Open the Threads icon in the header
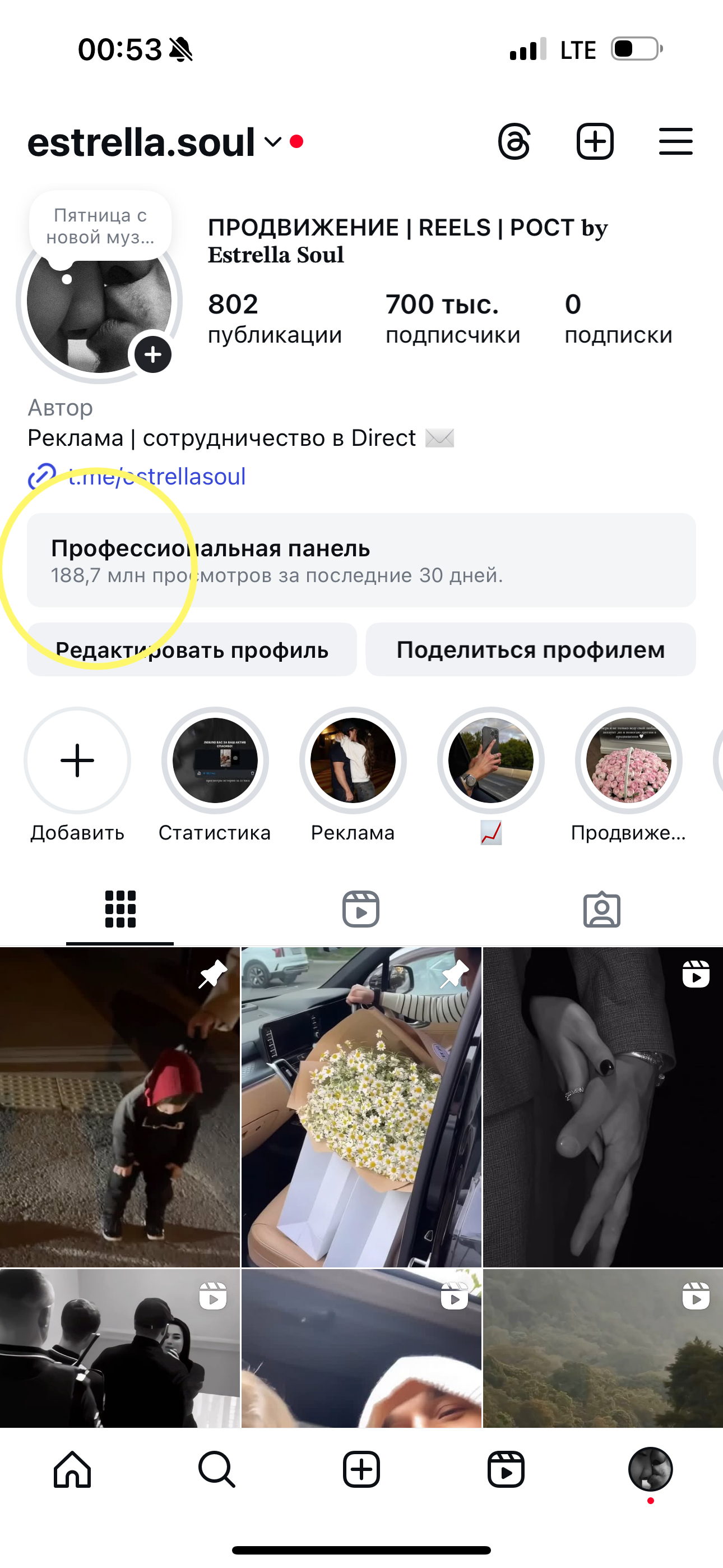The width and height of the screenshot is (723, 1568). [515, 142]
